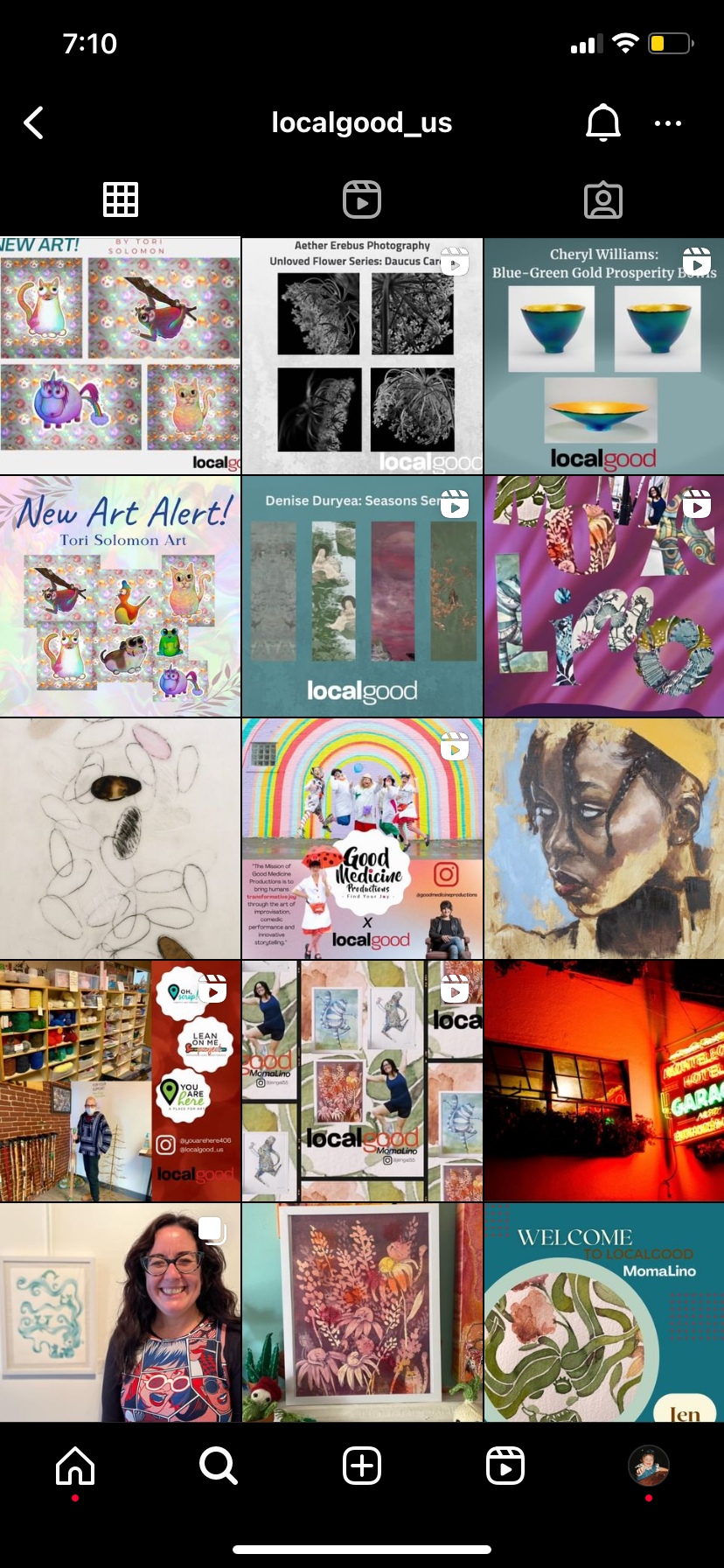Open my profile from the bottom bar
The height and width of the screenshot is (1568, 724).
[649, 1466]
